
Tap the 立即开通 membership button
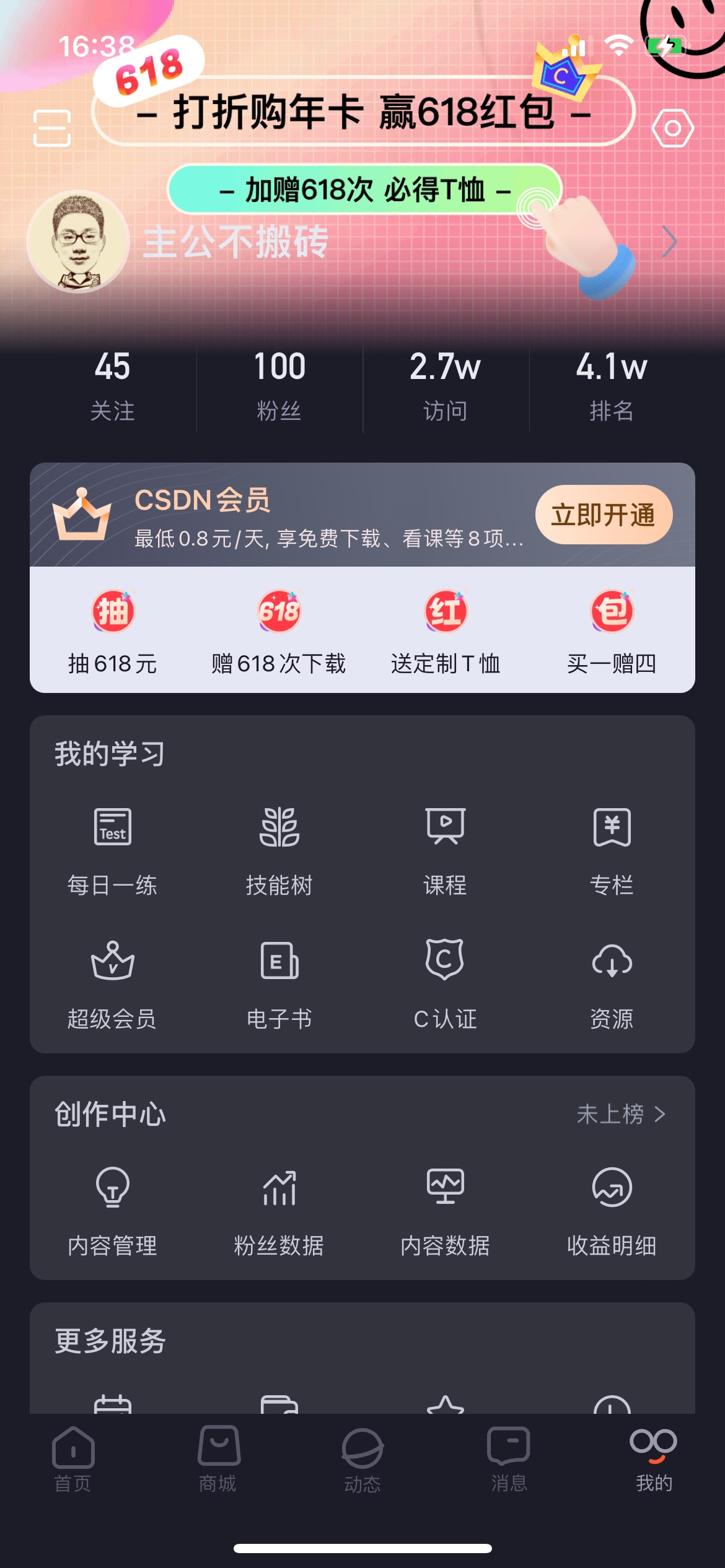603,515
